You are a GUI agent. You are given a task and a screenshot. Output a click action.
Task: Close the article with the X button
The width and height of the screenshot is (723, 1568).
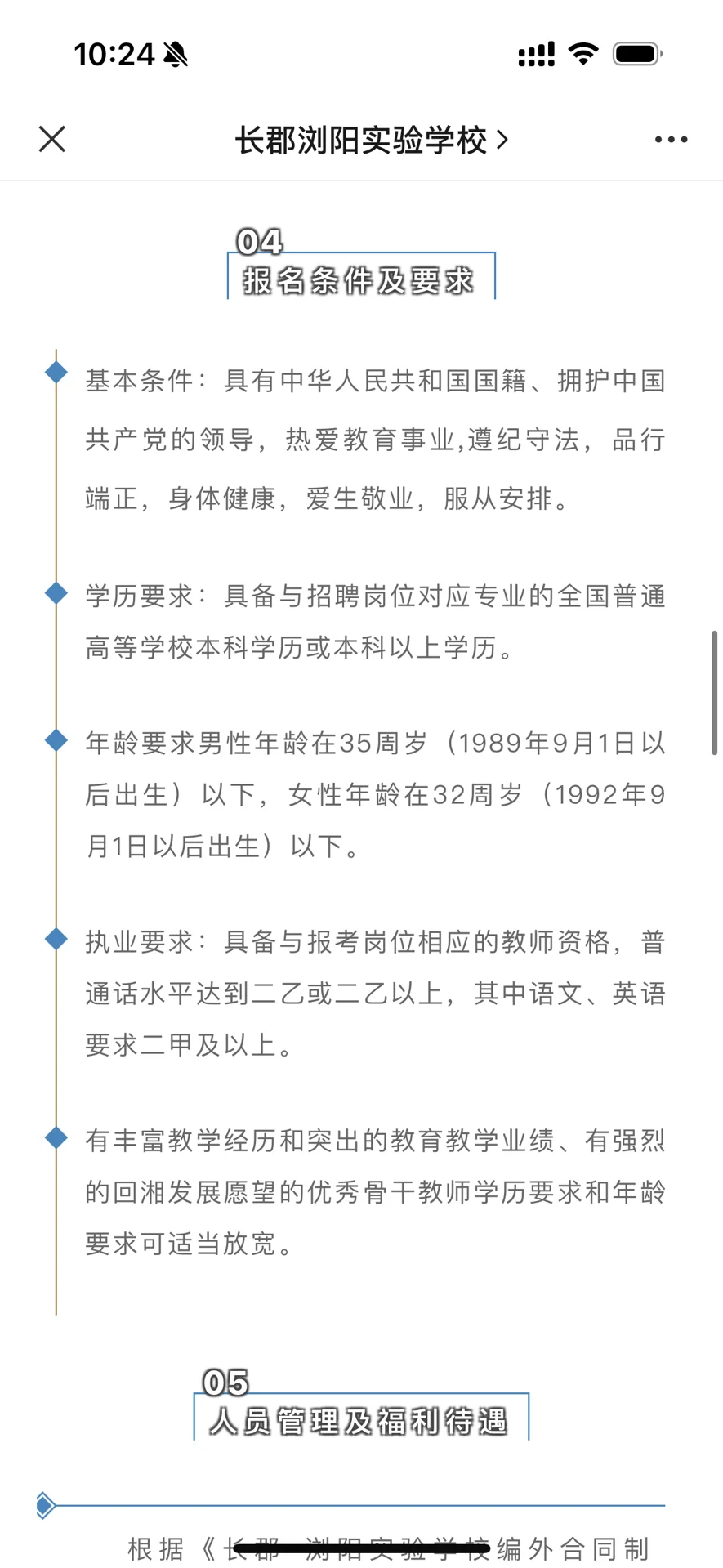coord(52,139)
